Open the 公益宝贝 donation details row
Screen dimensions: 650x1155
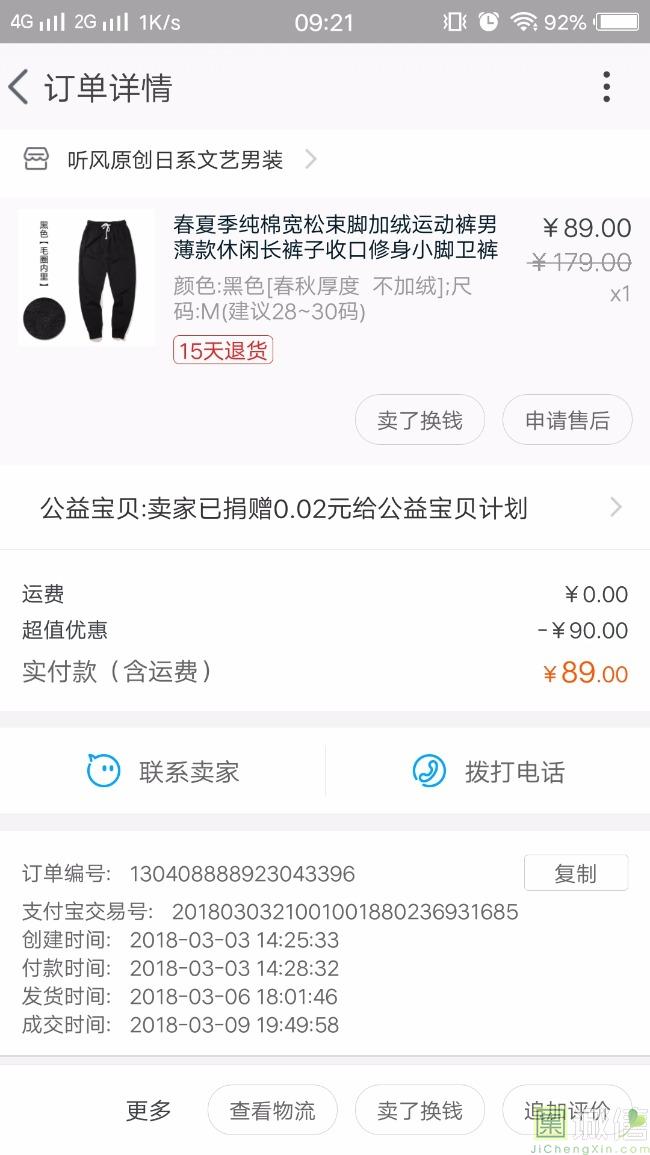(x=325, y=508)
